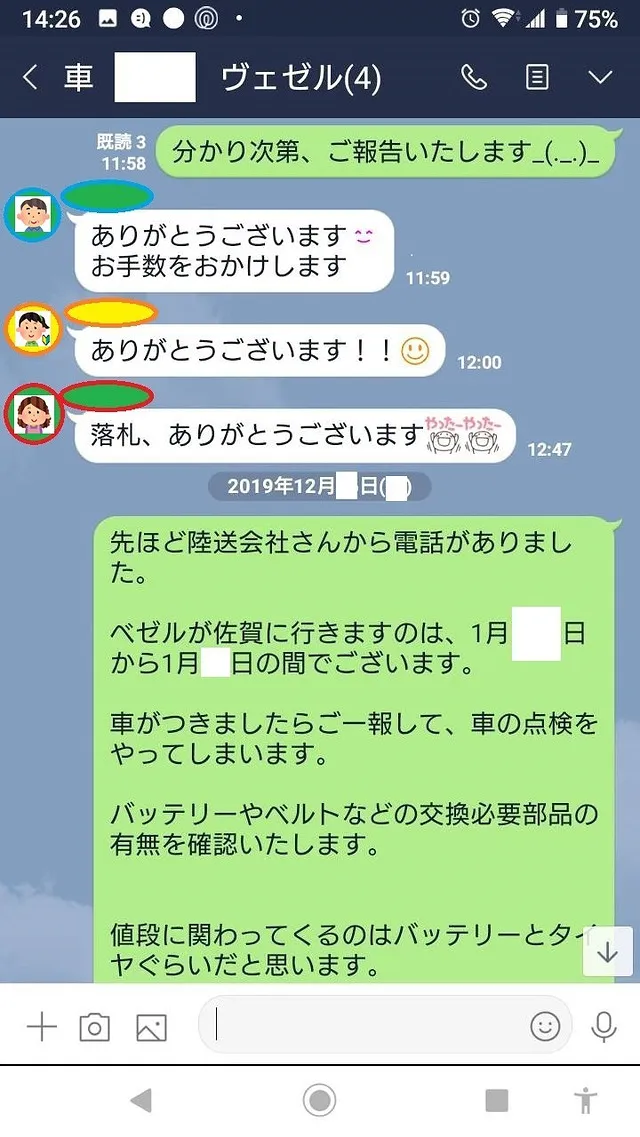Tap the system back button
Image resolution: width=640 pixels, height=1137 pixels.
click(x=141, y=1101)
